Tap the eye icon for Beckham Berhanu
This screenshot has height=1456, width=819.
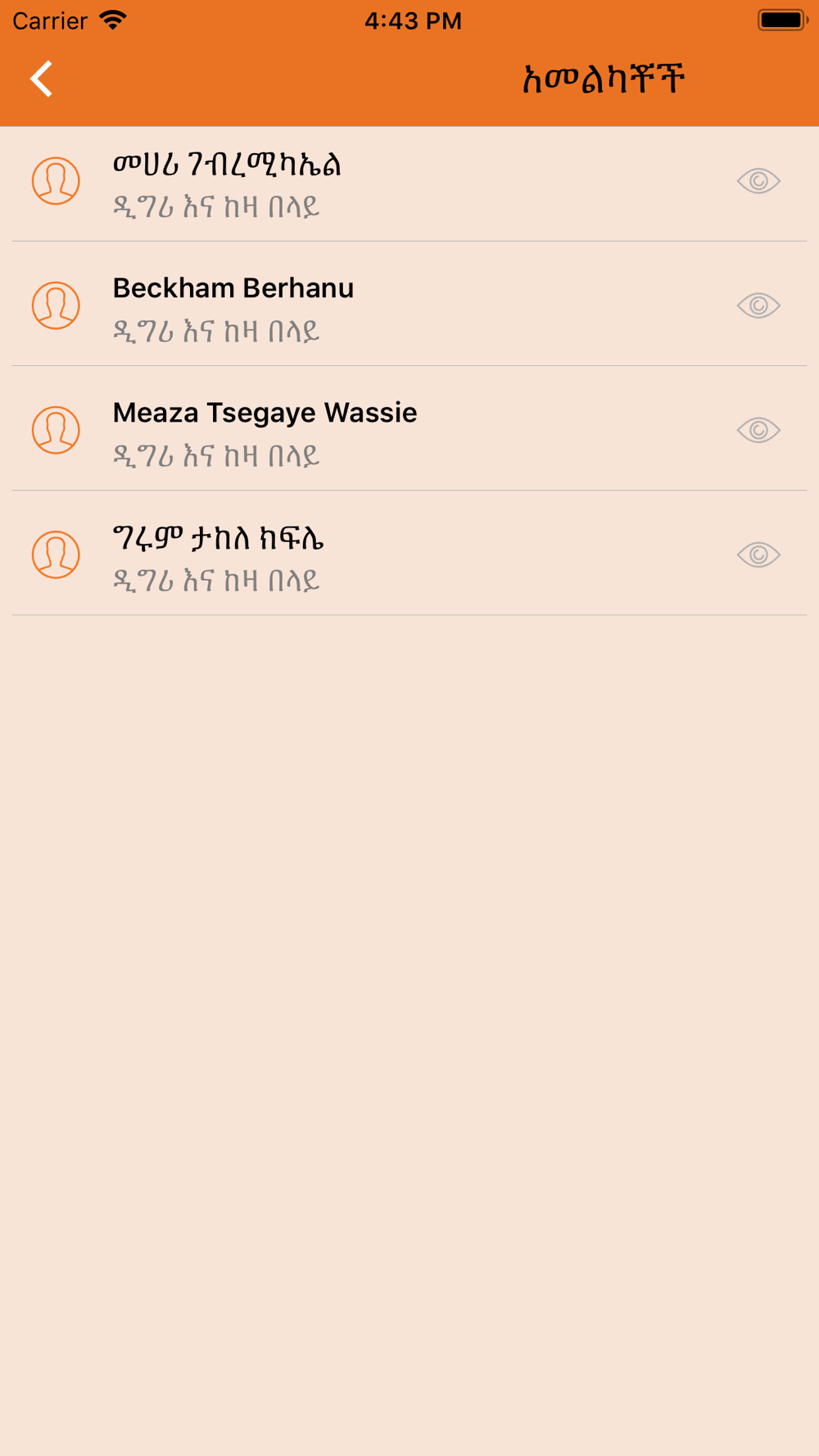click(x=758, y=305)
